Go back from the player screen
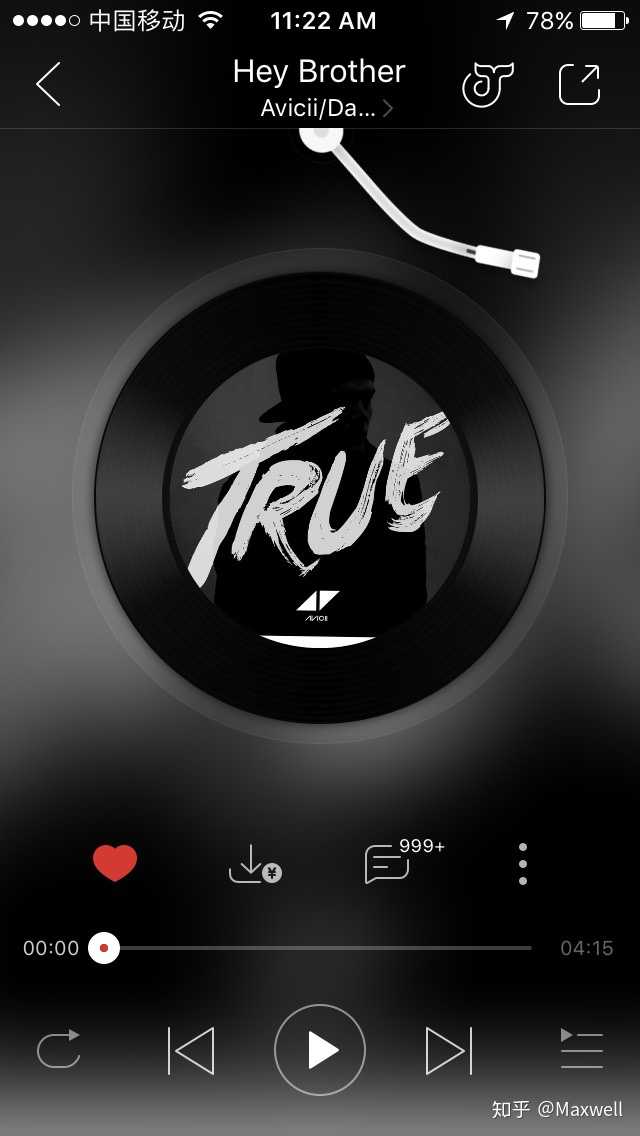The image size is (640, 1136). (48, 84)
